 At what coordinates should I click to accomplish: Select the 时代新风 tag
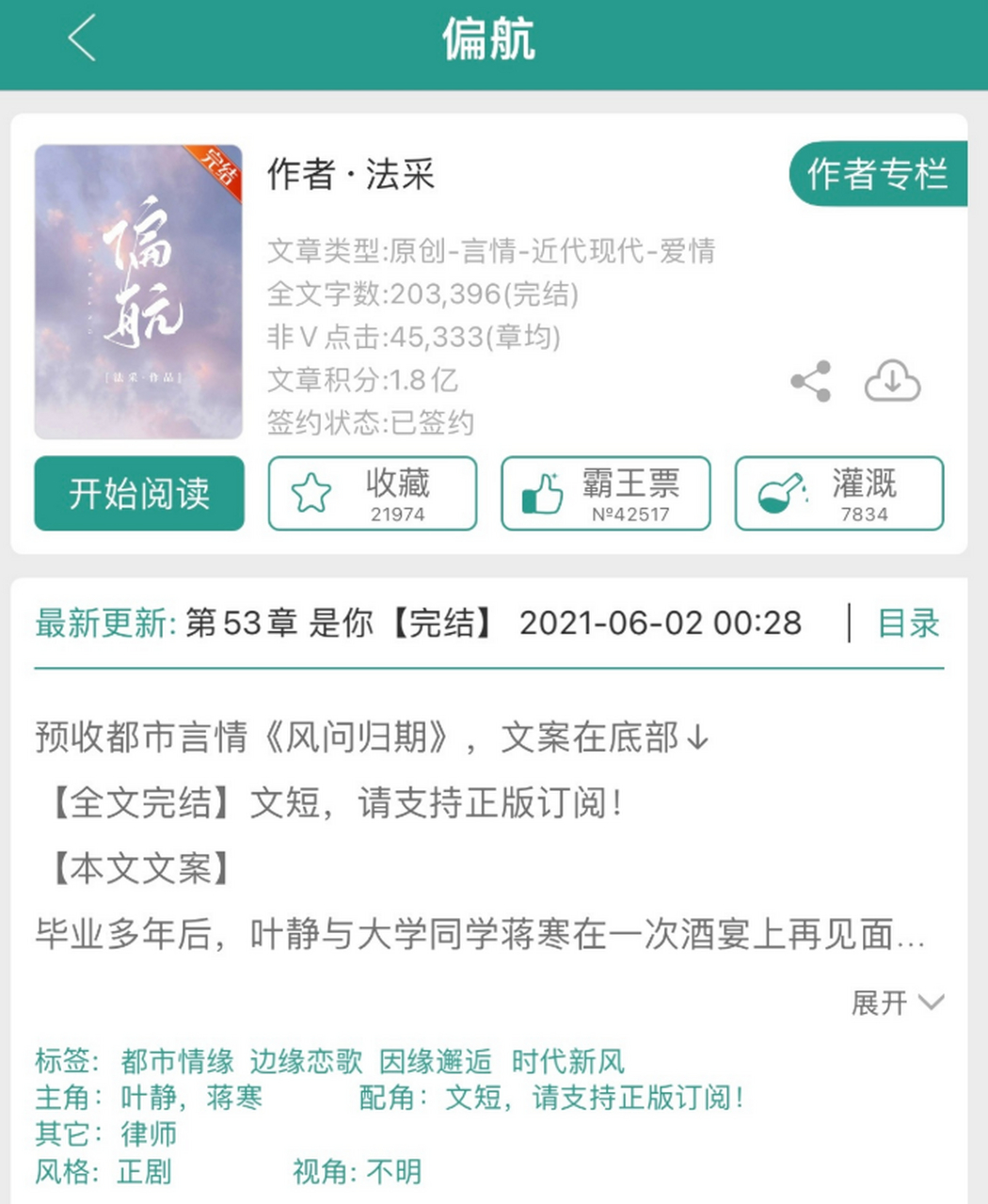click(x=568, y=1061)
